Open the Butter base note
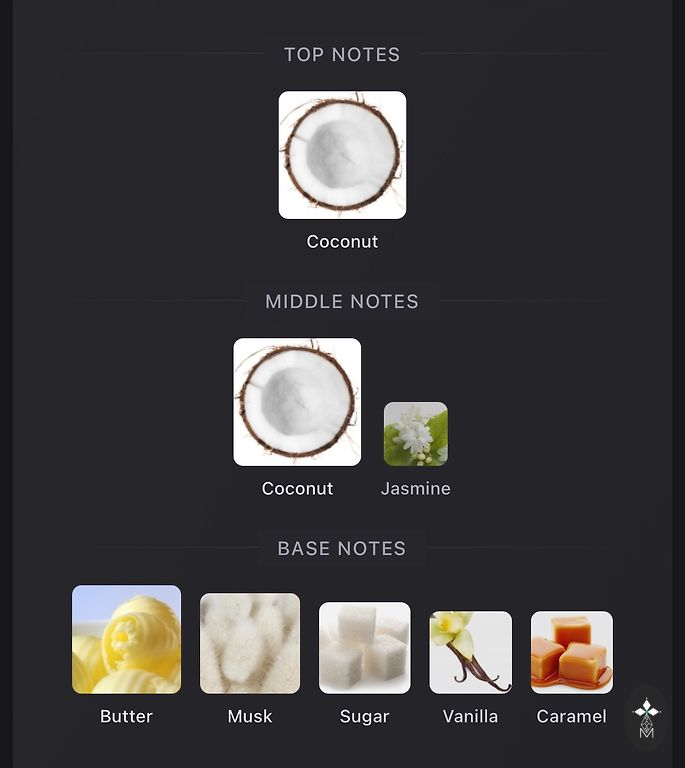This screenshot has height=768, width=685. click(x=127, y=640)
